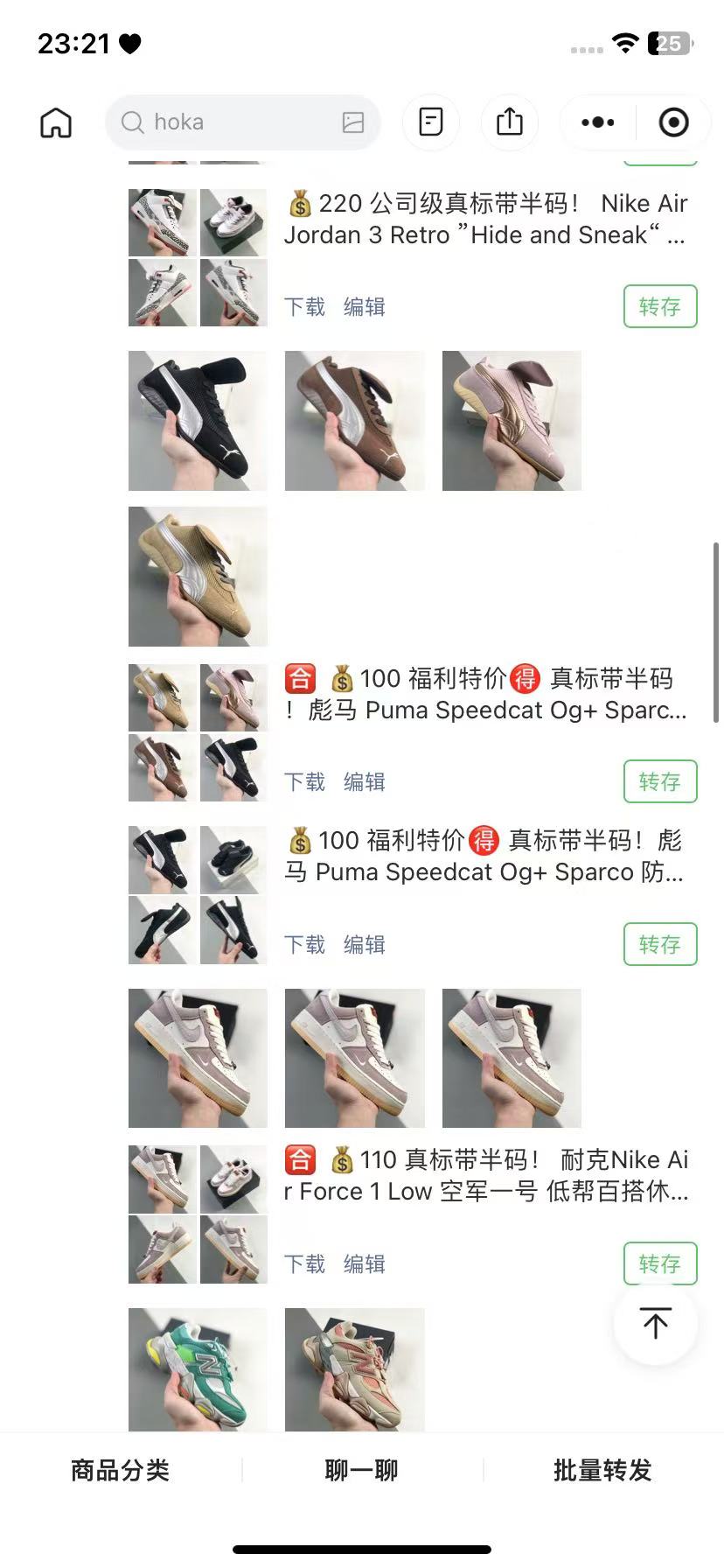Open 商品分类 product categories
724x1568 pixels.
point(120,1471)
